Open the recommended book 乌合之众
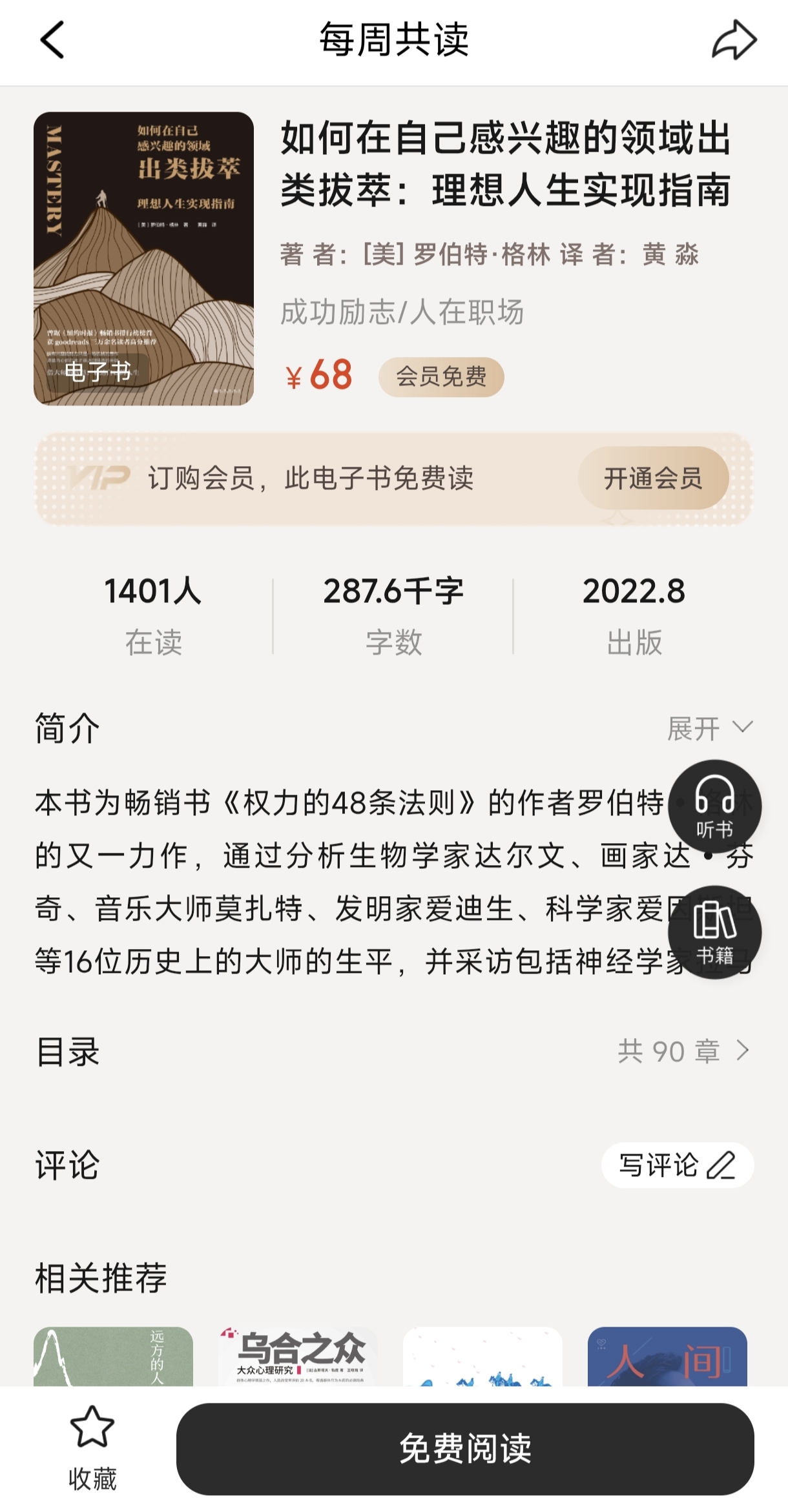788x1512 pixels. point(298,1356)
